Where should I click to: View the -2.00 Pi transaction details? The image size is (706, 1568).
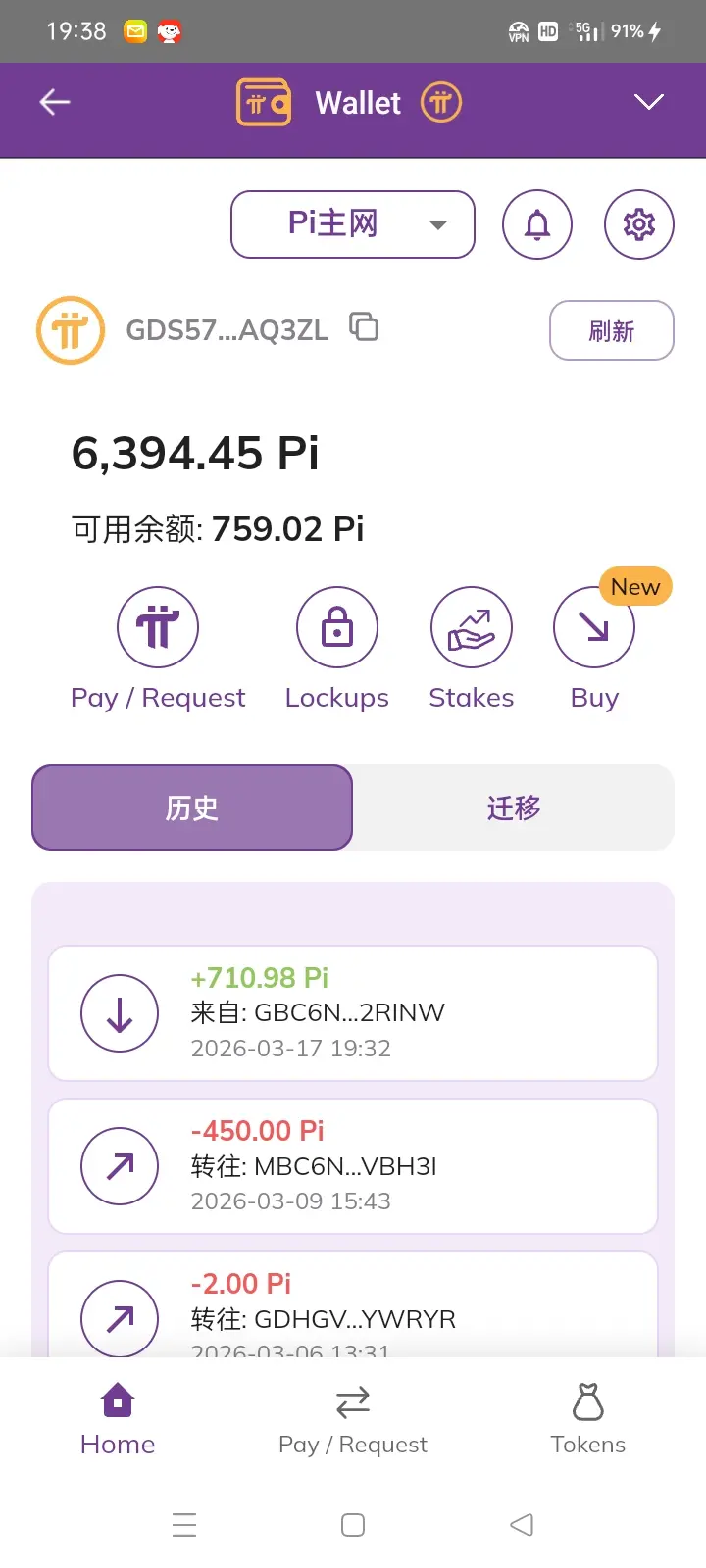(353, 1304)
